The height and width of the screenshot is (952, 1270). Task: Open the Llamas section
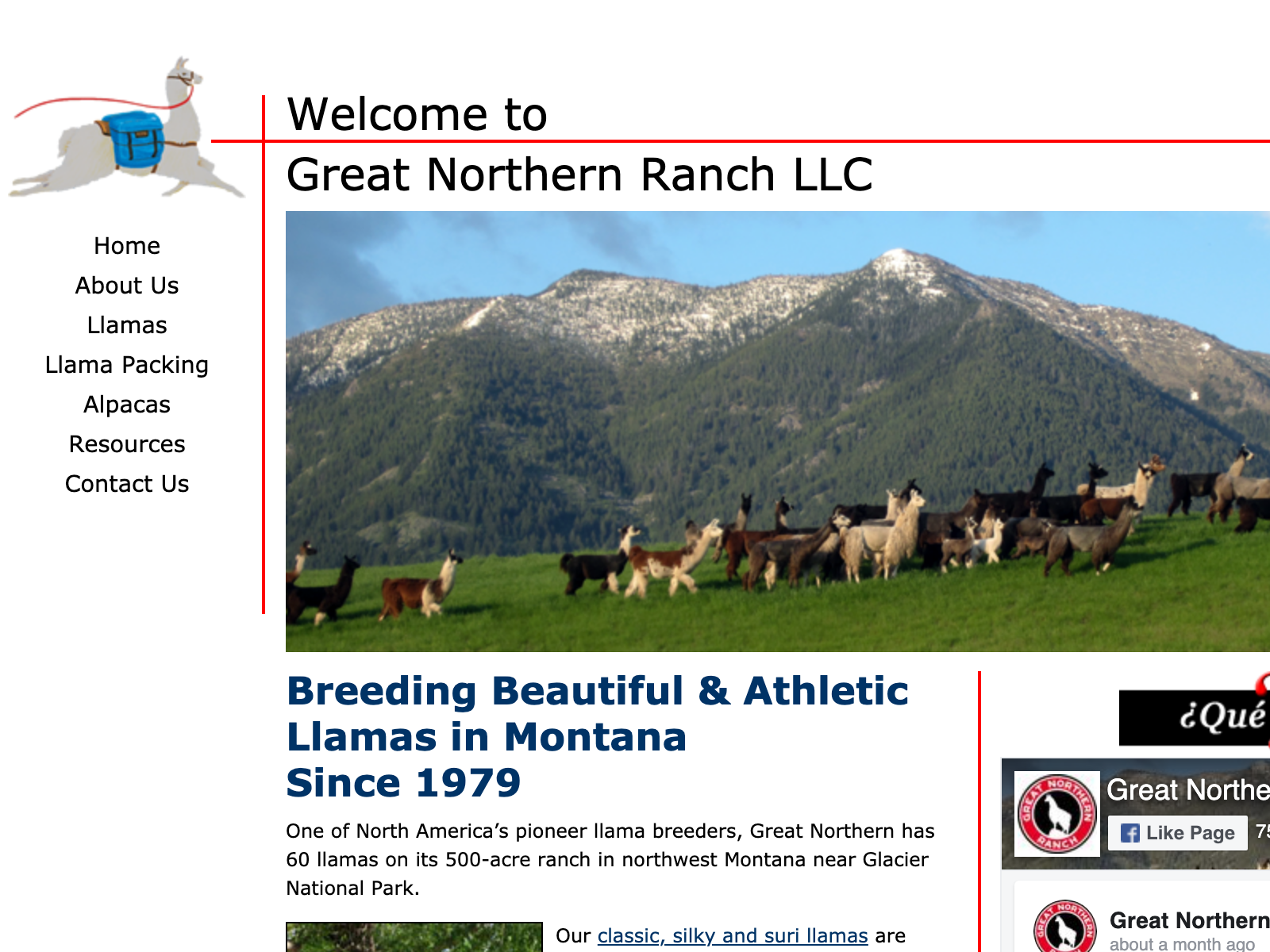click(127, 325)
